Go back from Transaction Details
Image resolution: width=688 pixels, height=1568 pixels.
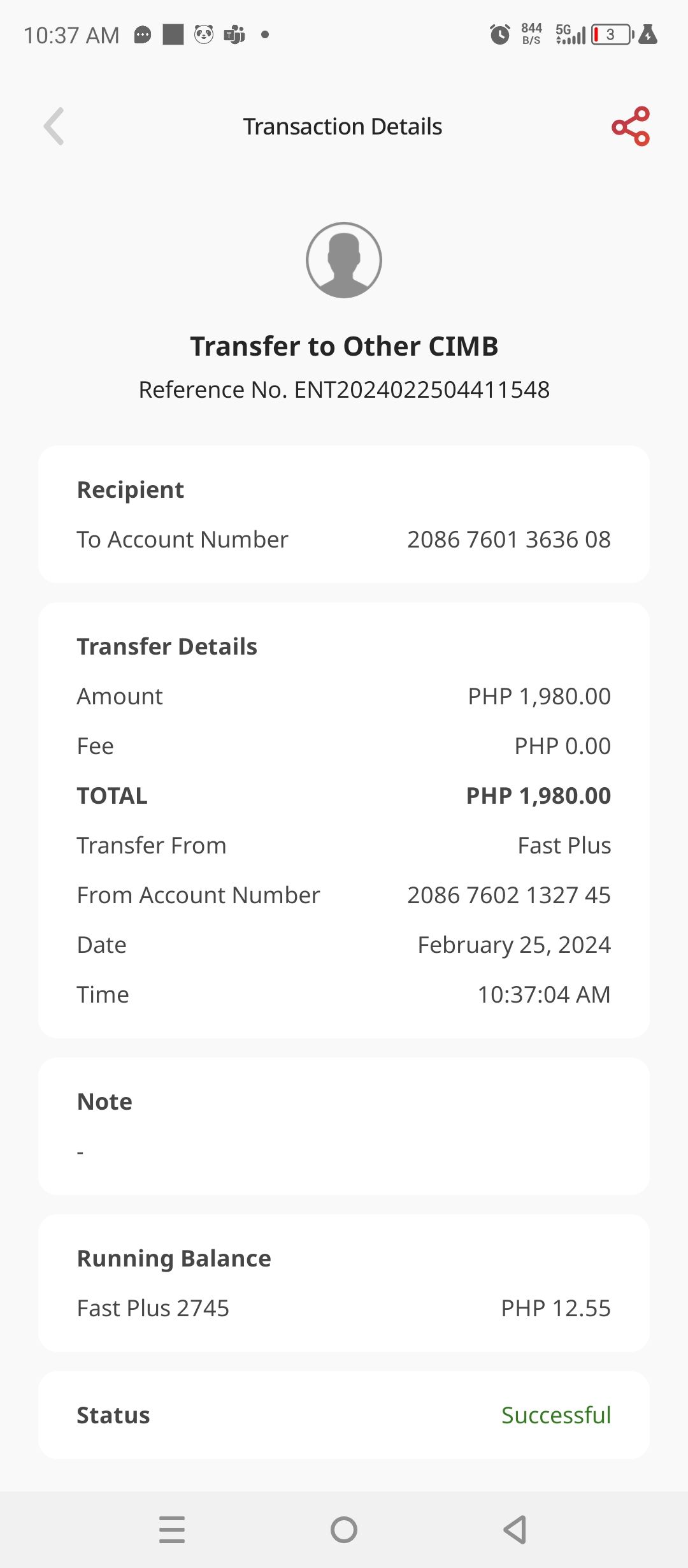pos(54,126)
